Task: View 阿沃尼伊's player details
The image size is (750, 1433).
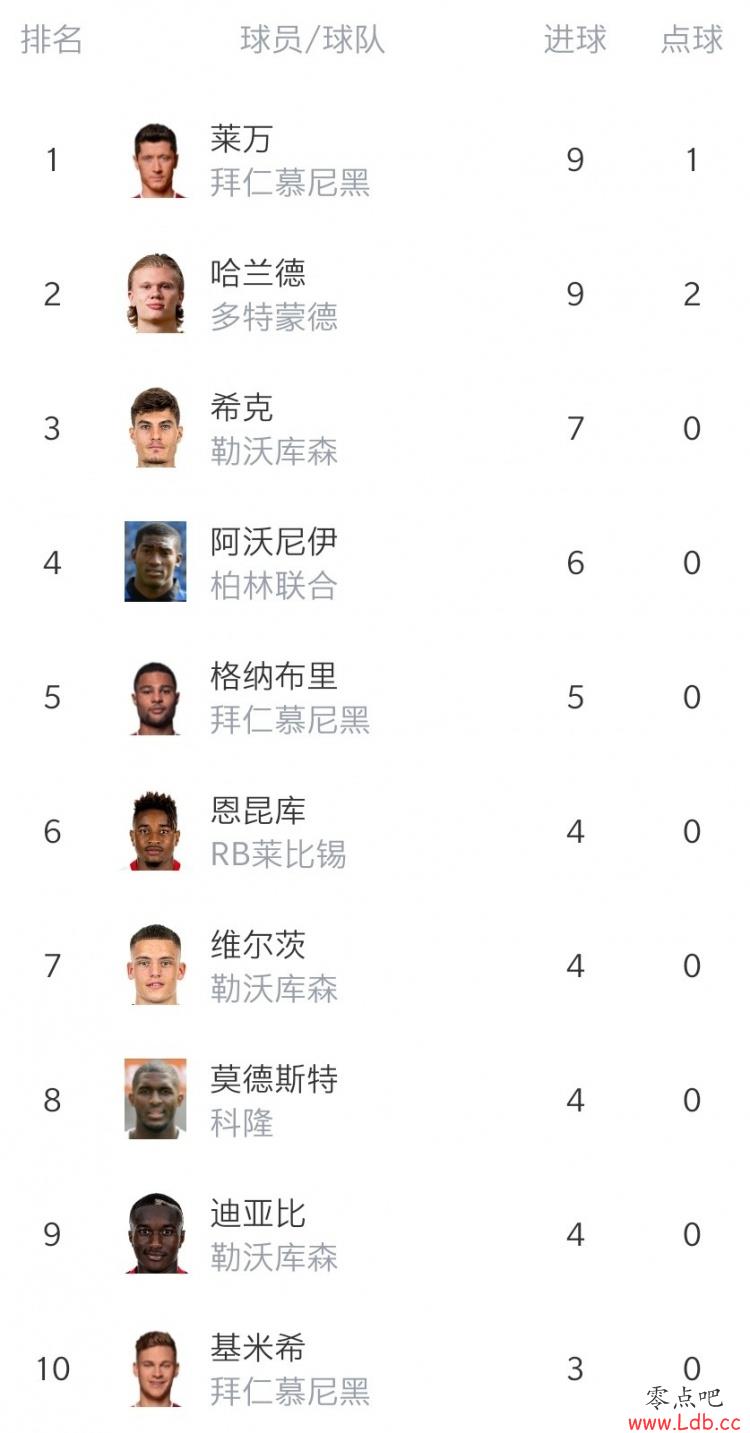Action: [375, 563]
